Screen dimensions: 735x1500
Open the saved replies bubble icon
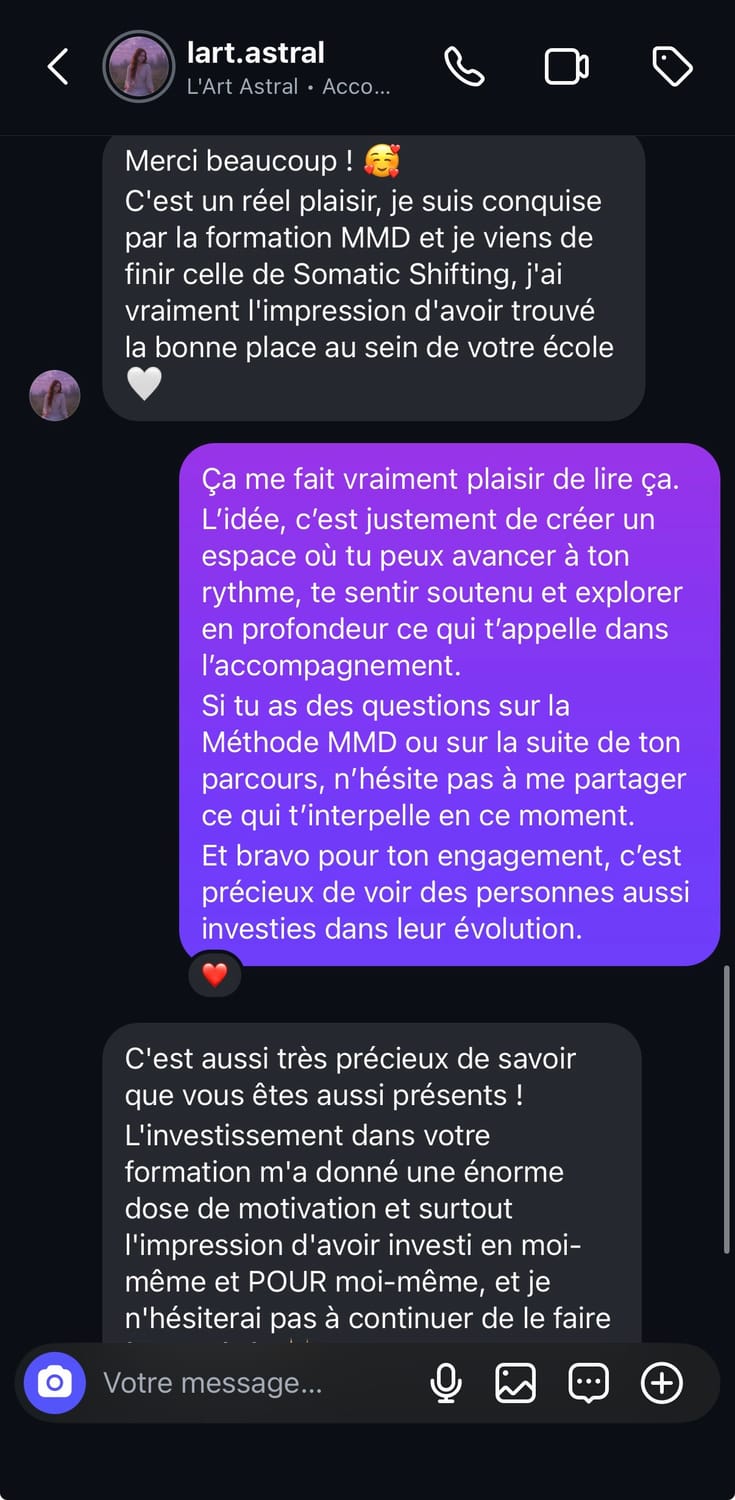588,1383
